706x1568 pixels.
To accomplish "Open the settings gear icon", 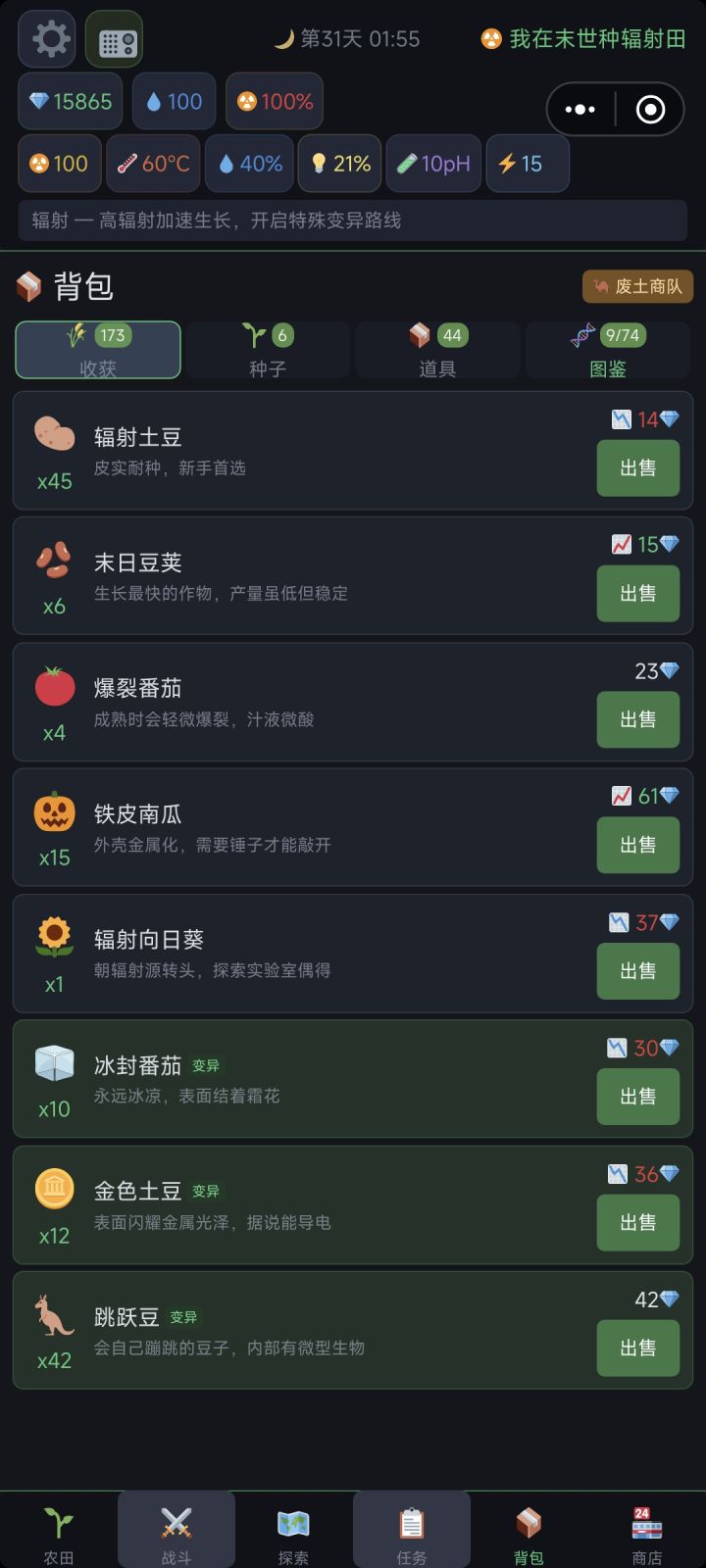I will (x=46, y=38).
